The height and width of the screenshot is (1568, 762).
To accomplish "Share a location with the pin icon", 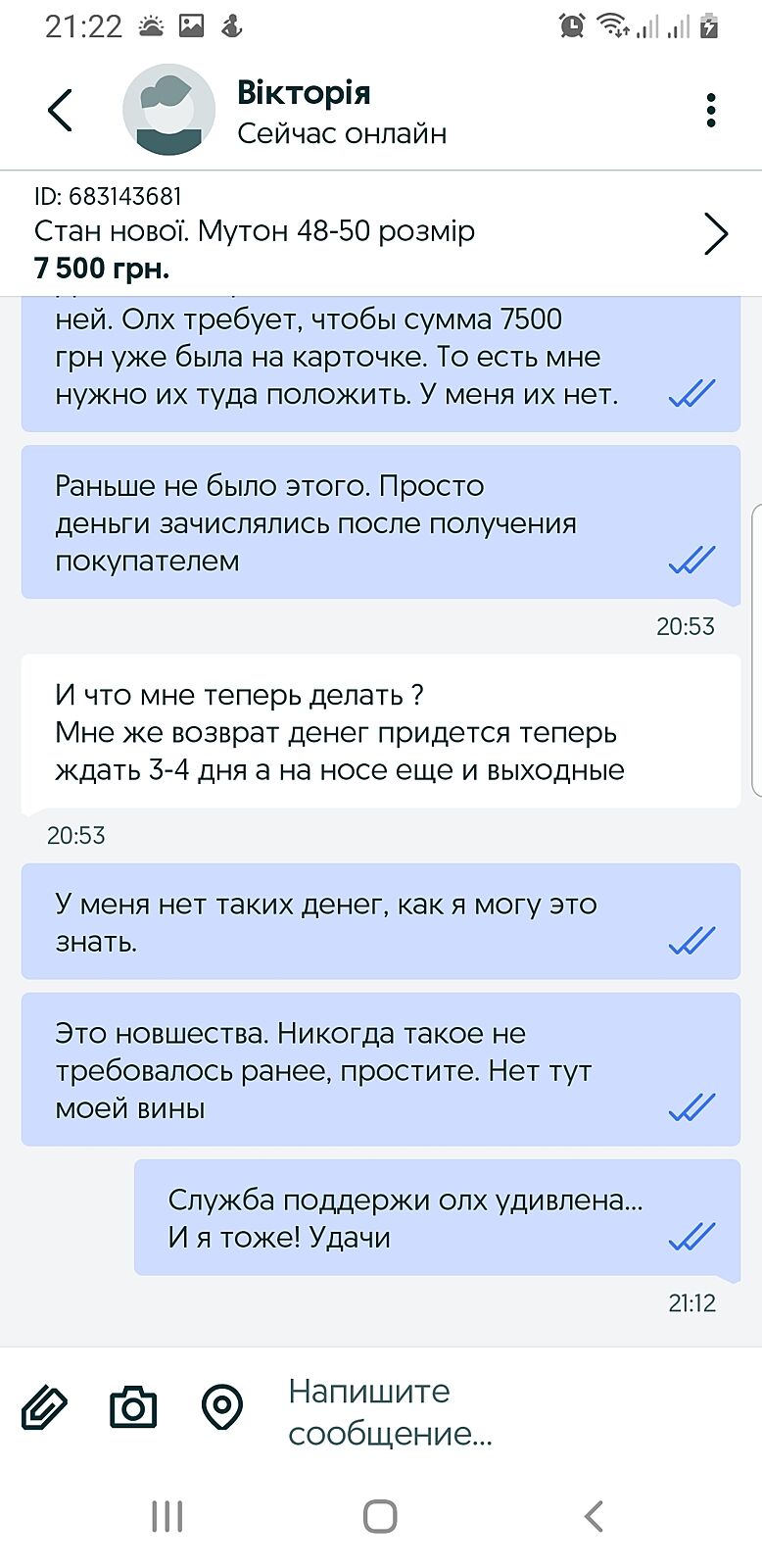I will [x=222, y=1408].
